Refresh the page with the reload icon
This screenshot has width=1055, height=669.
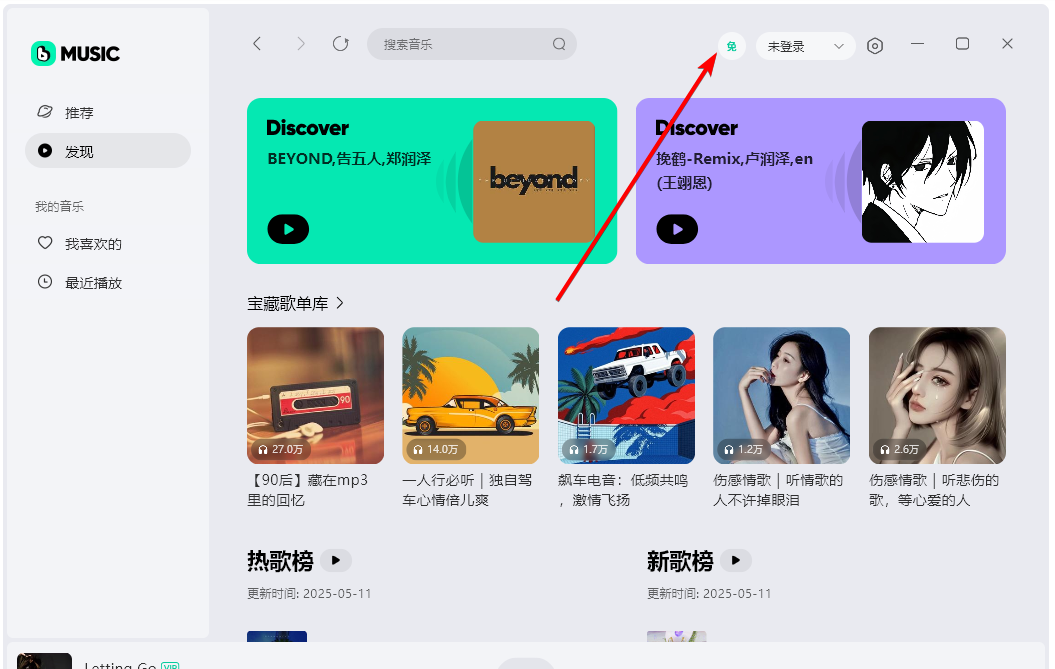pyautogui.click(x=340, y=44)
